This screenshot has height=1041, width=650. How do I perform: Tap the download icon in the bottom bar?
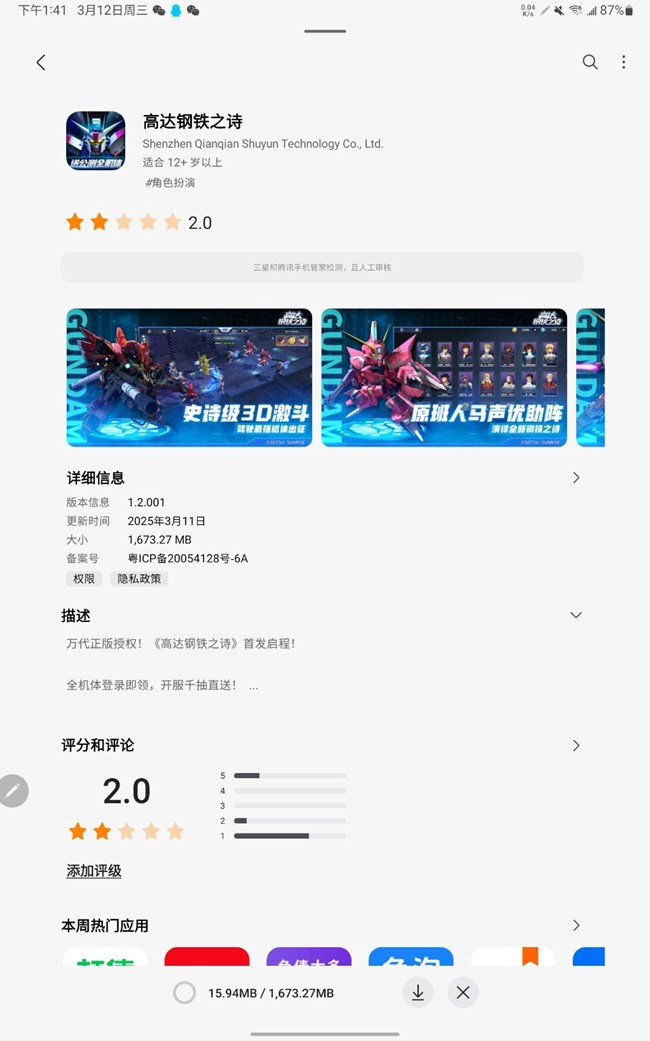(418, 992)
